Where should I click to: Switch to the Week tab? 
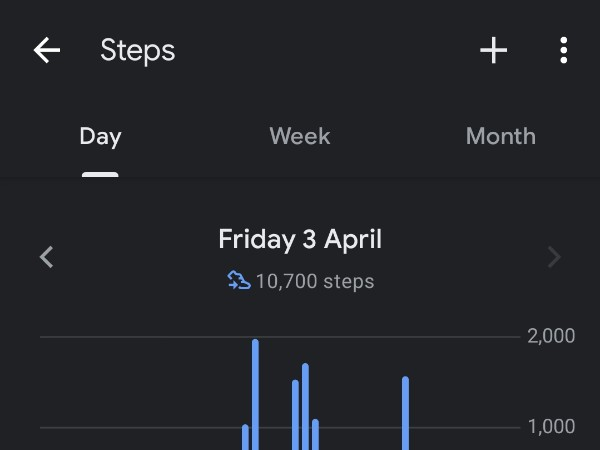coord(299,137)
